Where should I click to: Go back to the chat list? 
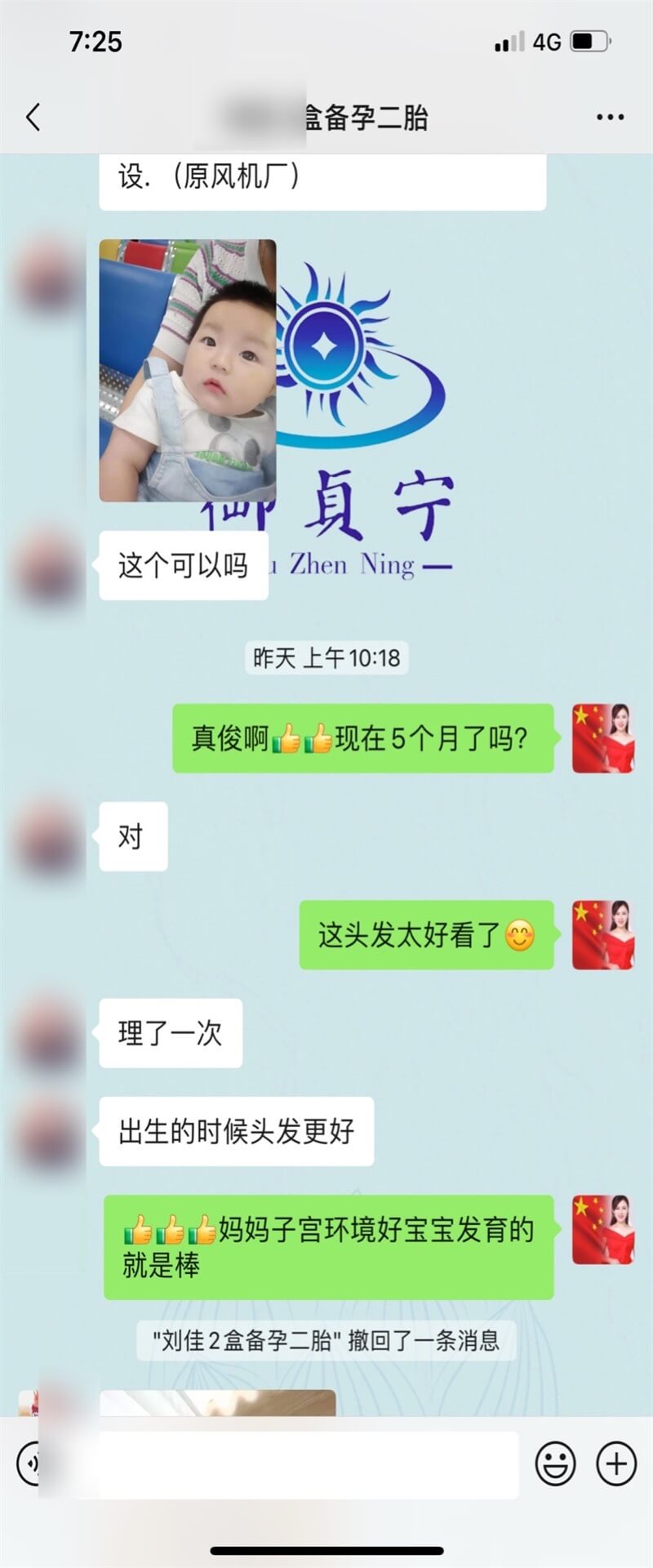33,117
